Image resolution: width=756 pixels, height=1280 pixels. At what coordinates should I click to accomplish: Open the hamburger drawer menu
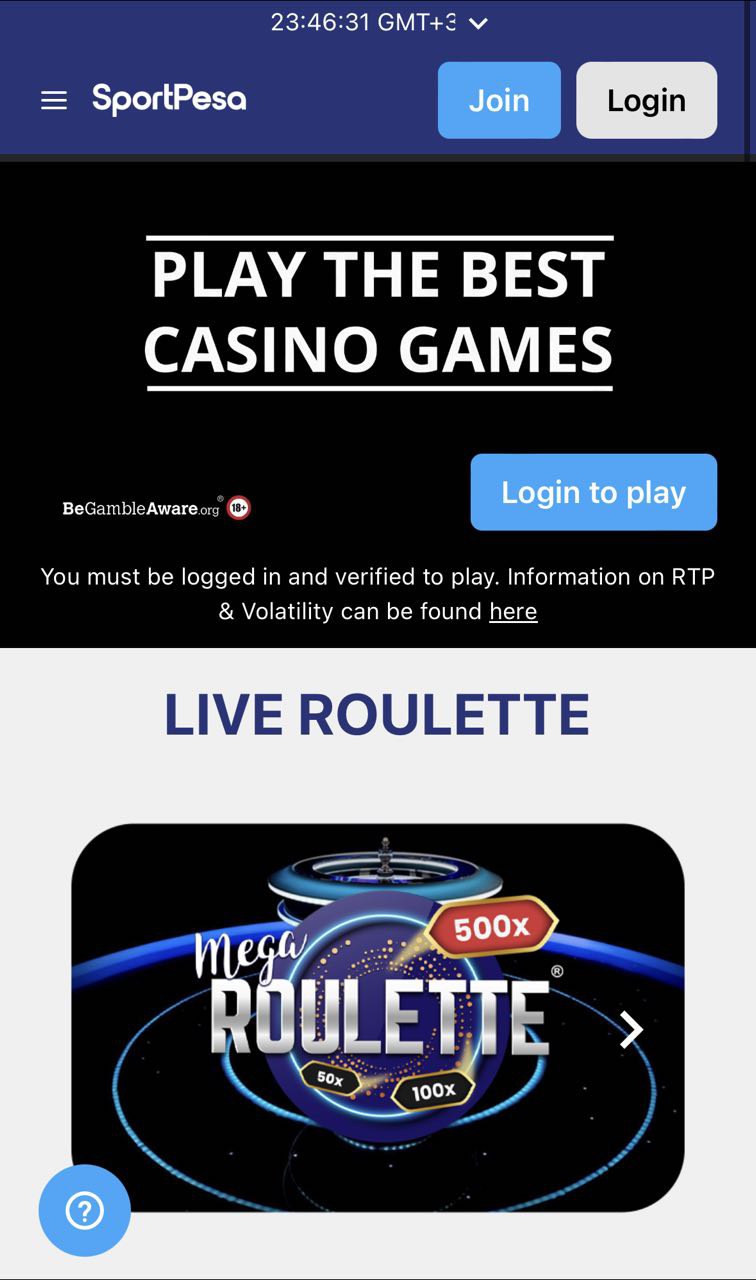(x=54, y=100)
